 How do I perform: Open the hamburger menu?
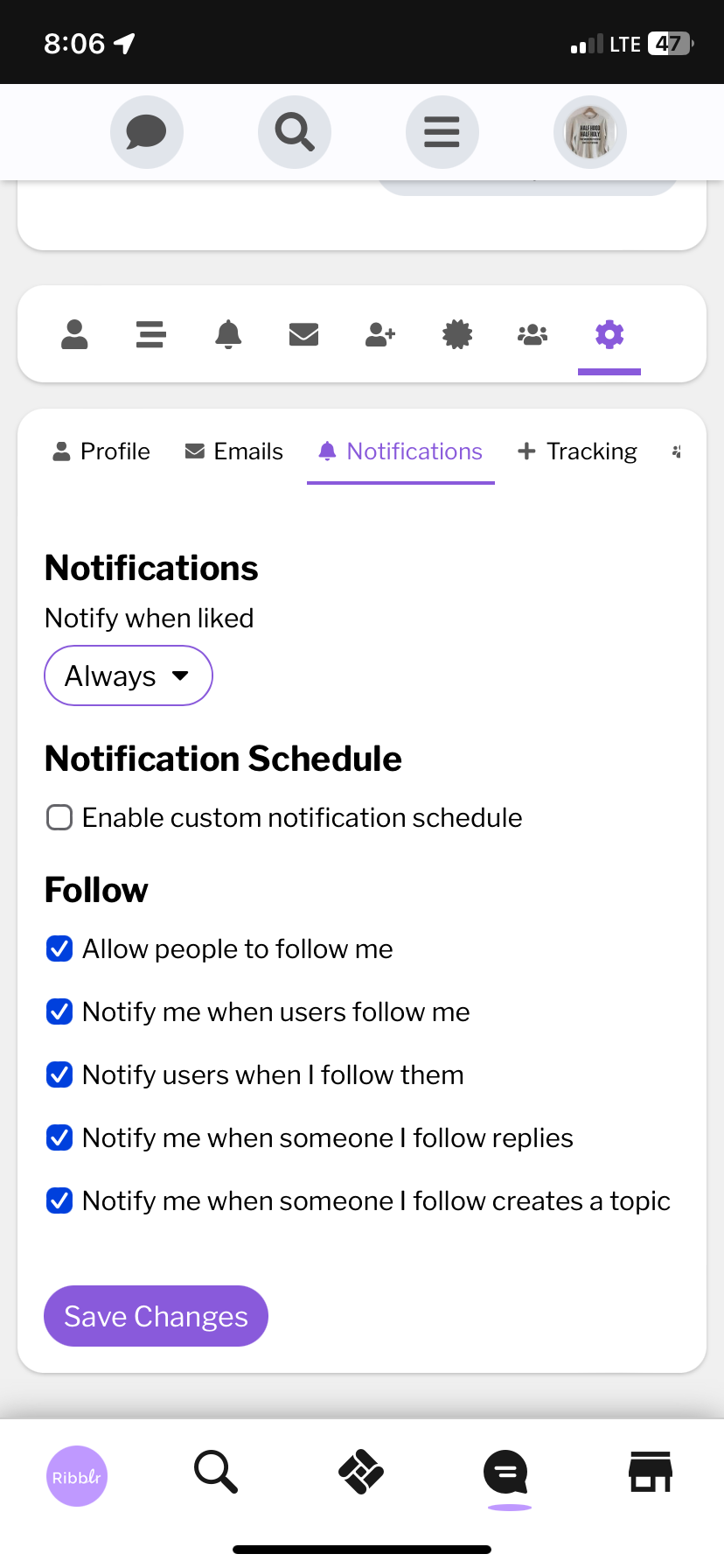click(442, 132)
